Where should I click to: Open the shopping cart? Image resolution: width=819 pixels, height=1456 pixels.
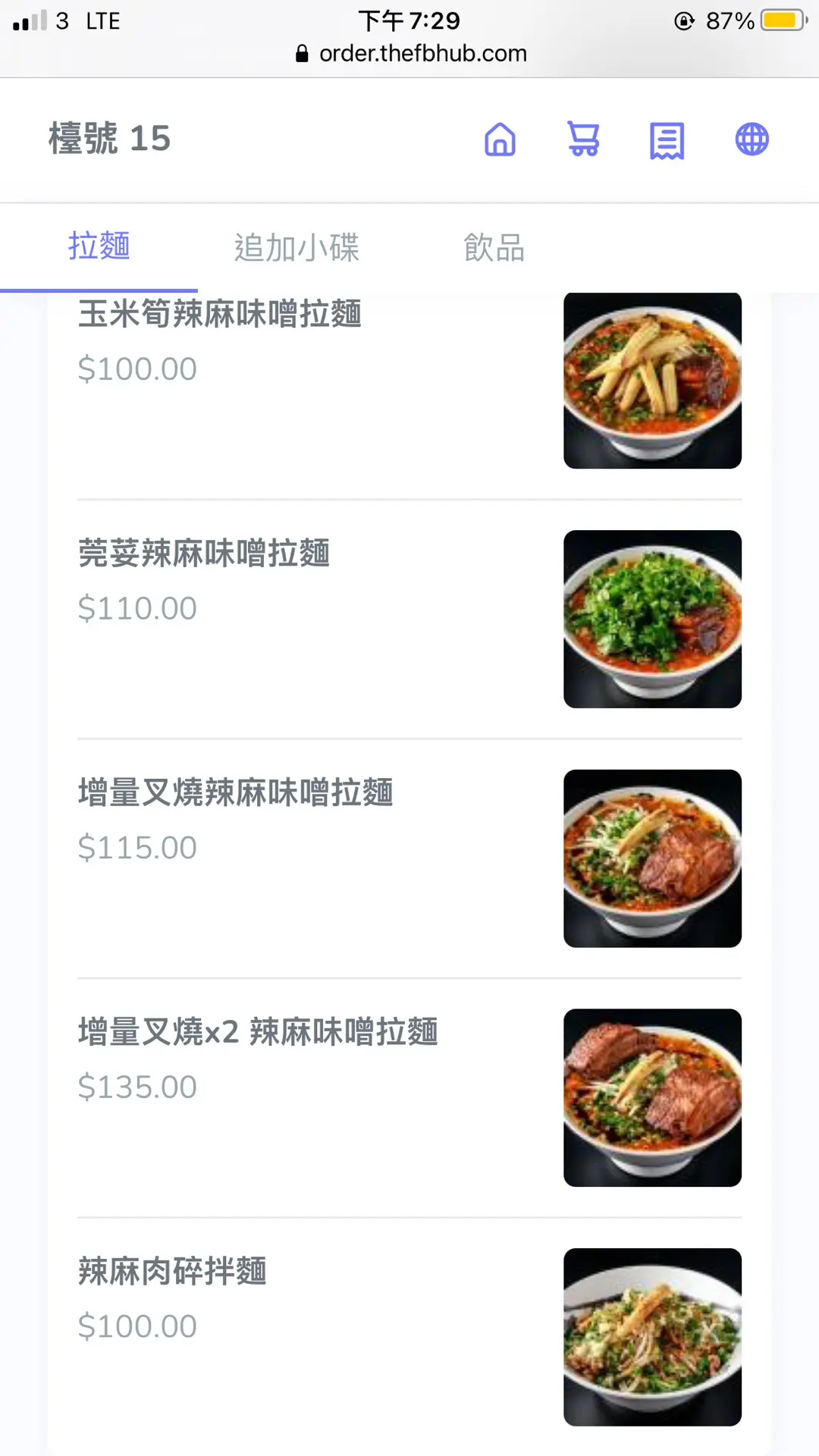583,140
